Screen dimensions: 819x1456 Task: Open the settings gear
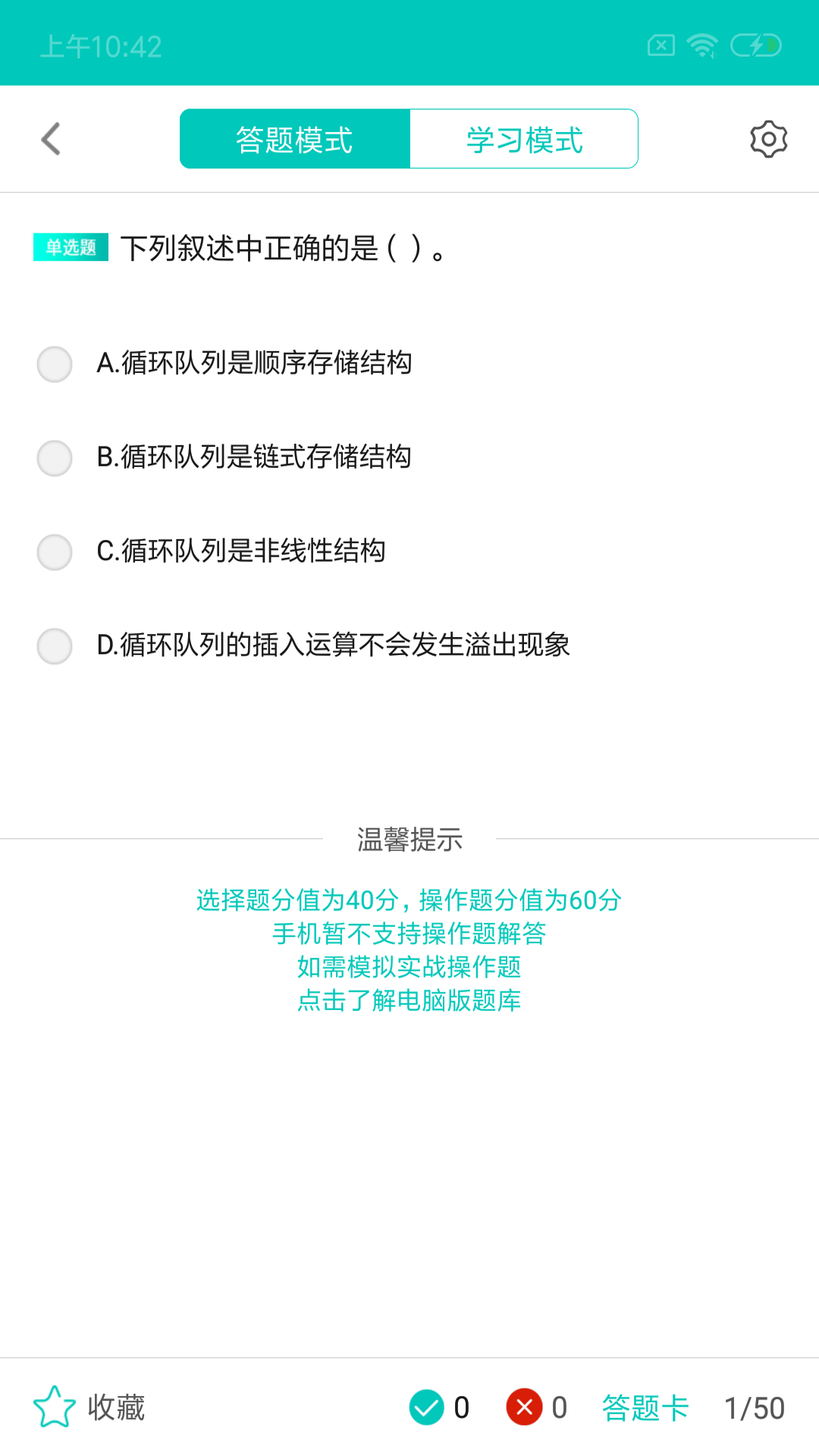(x=768, y=138)
